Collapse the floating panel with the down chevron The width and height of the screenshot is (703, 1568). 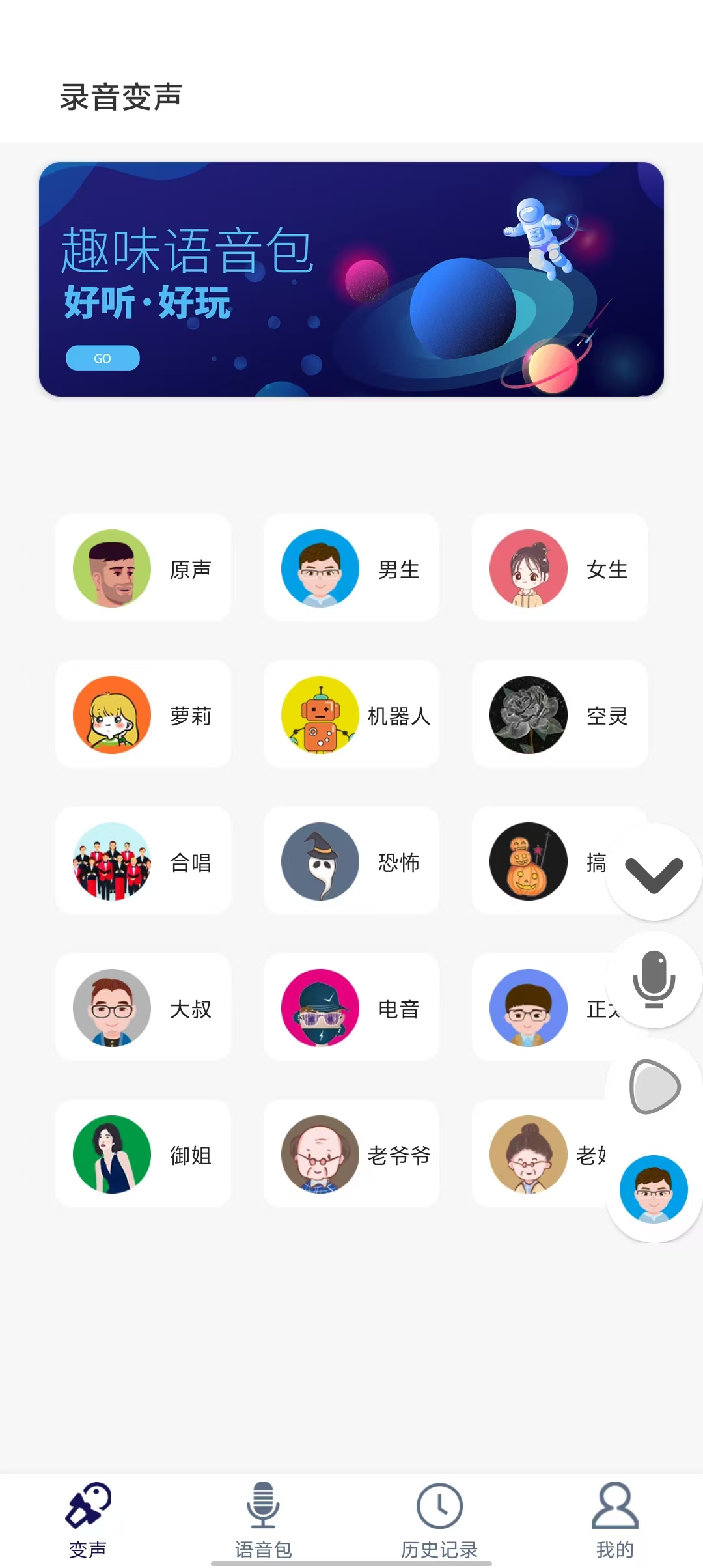point(654,874)
